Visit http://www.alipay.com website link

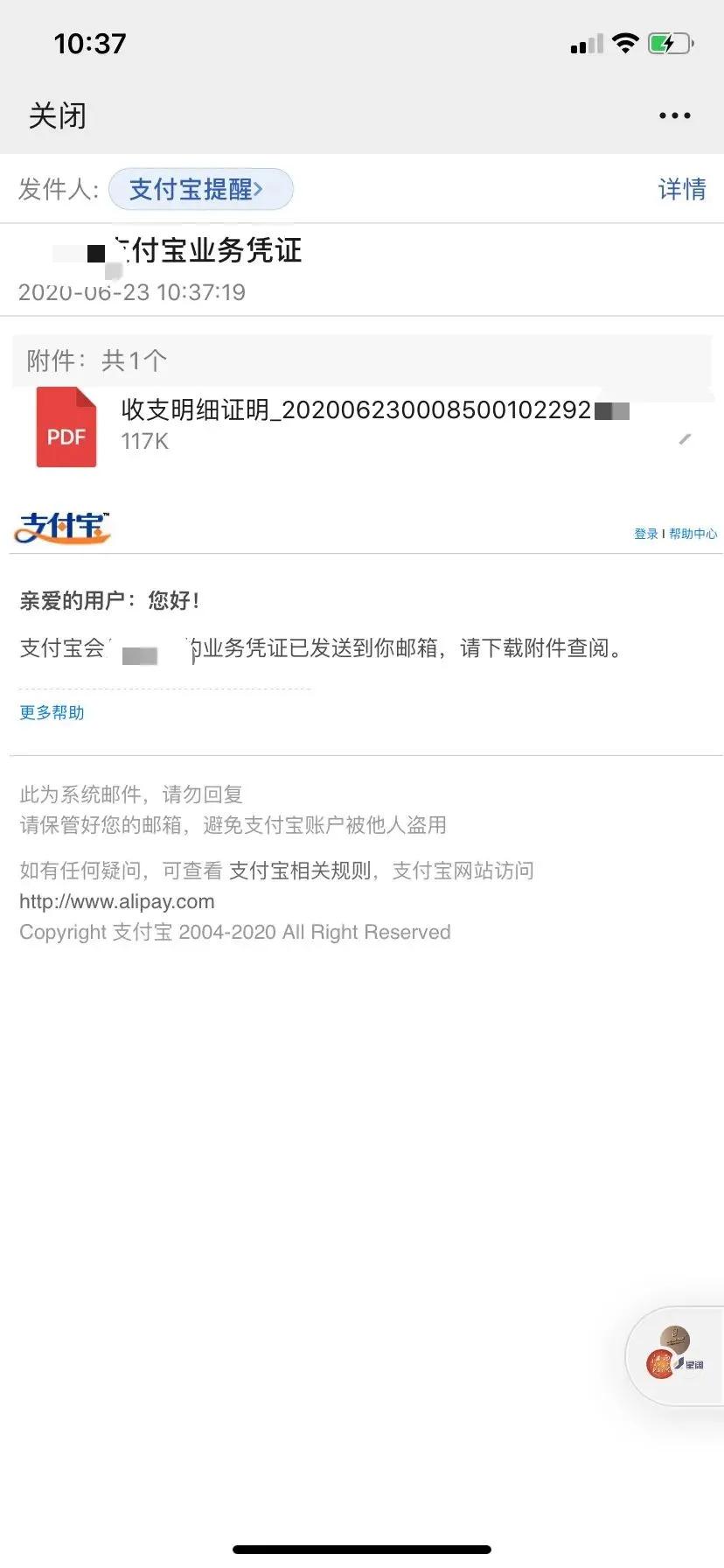coord(116,901)
